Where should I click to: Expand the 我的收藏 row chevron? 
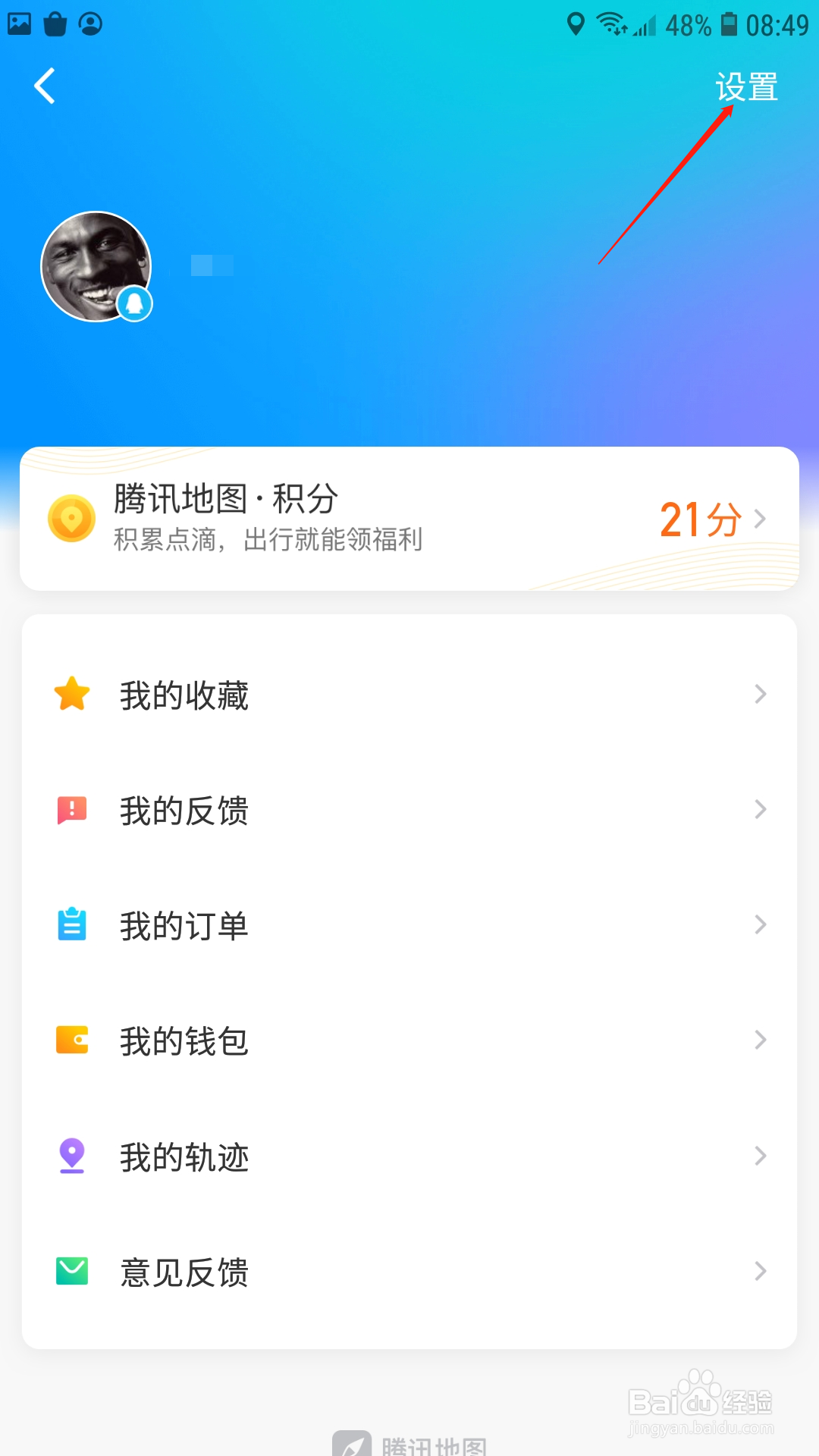(761, 693)
